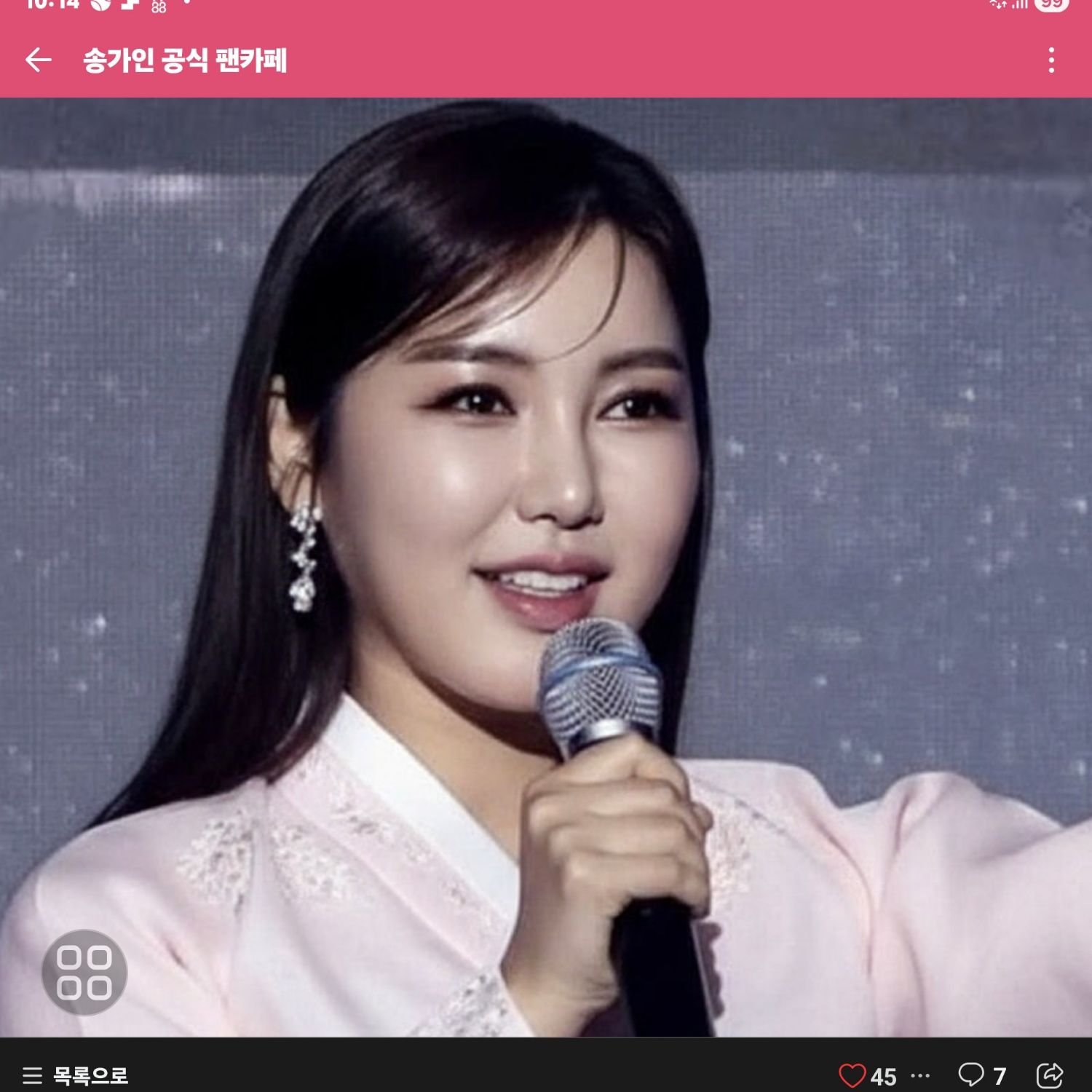This screenshot has width=1092, height=1092.
Task: Show more reactions via the dots beside 45
Action: pyautogui.click(x=920, y=1075)
